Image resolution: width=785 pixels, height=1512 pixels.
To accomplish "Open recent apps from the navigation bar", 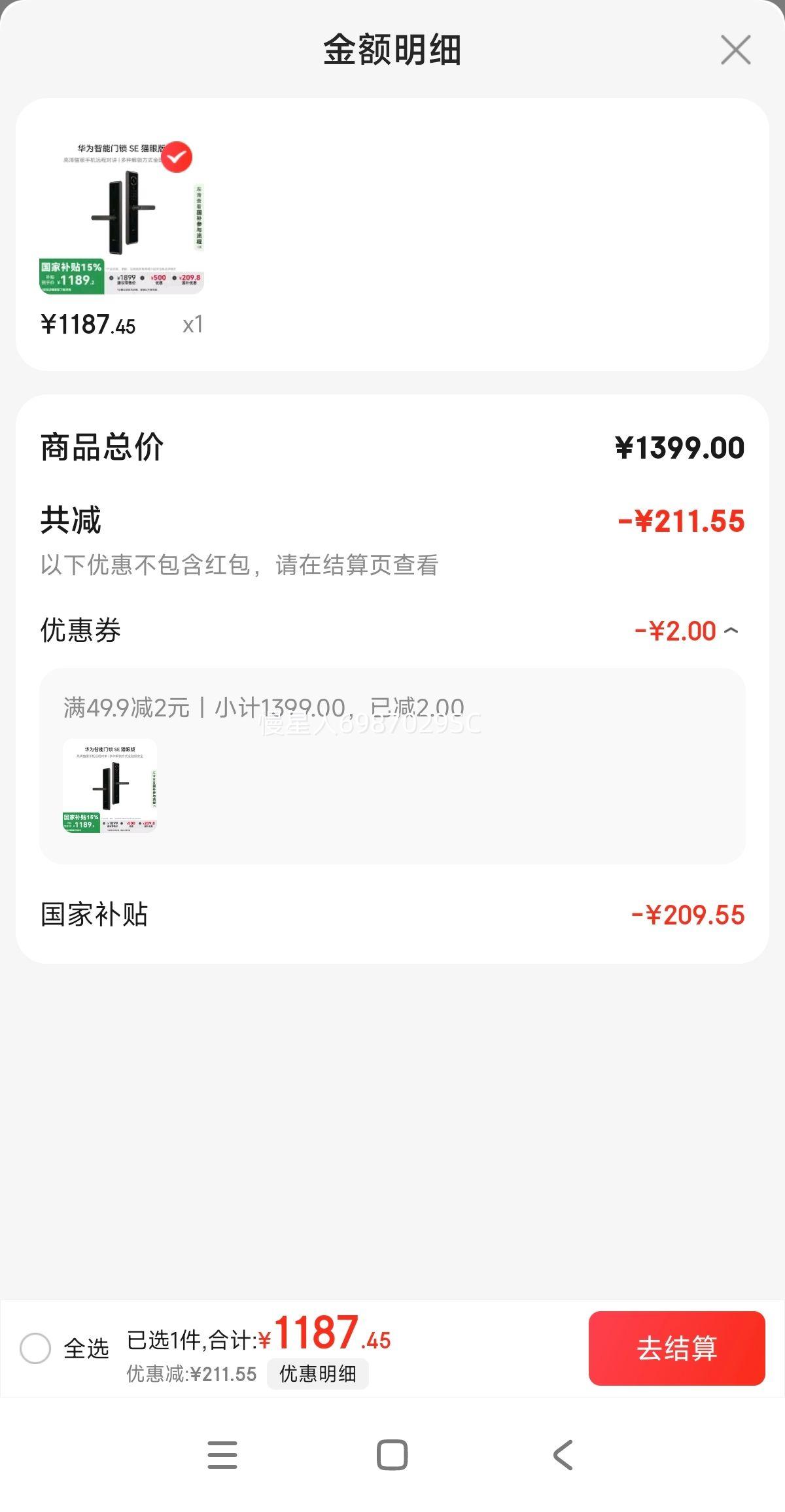I will click(222, 1455).
